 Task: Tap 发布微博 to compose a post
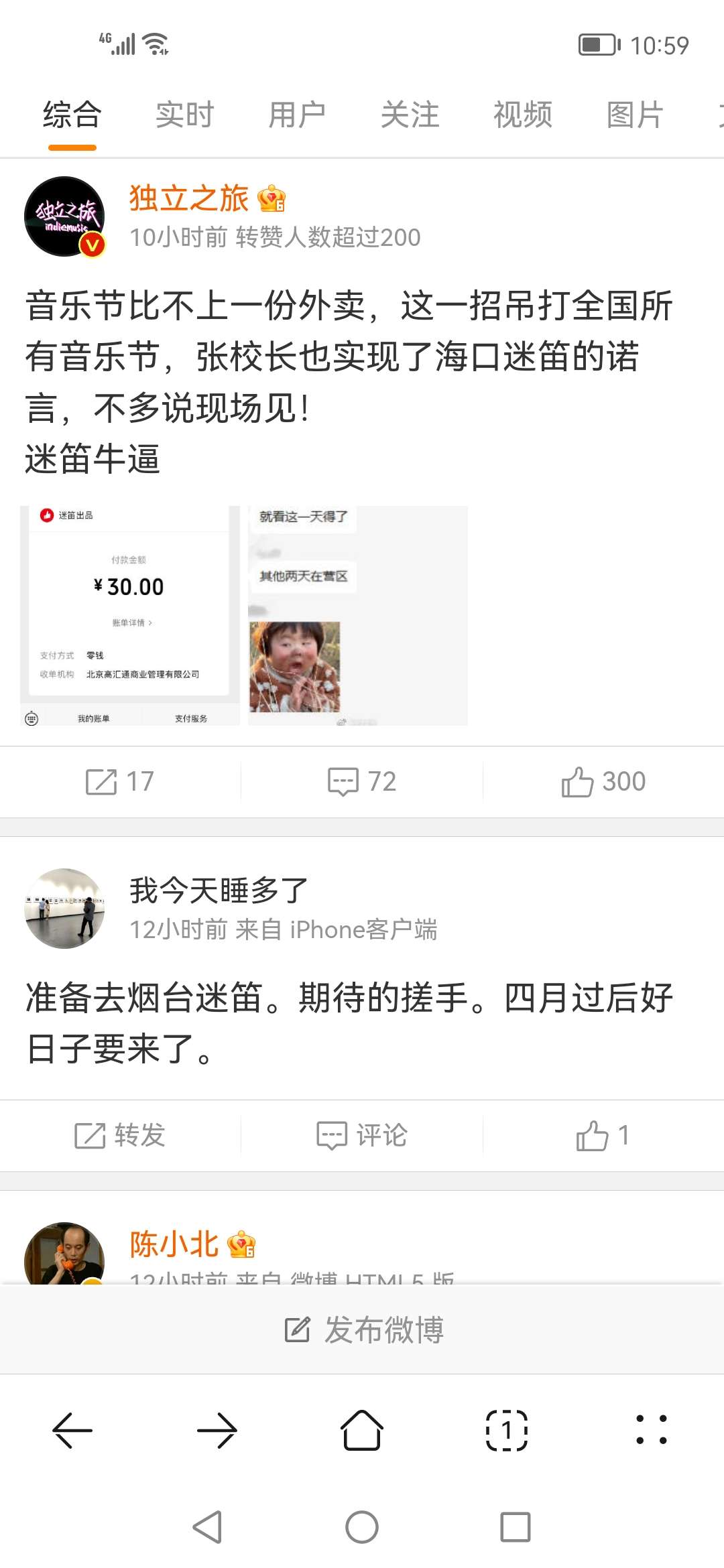pyautogui.click(x=363, y=1329)
